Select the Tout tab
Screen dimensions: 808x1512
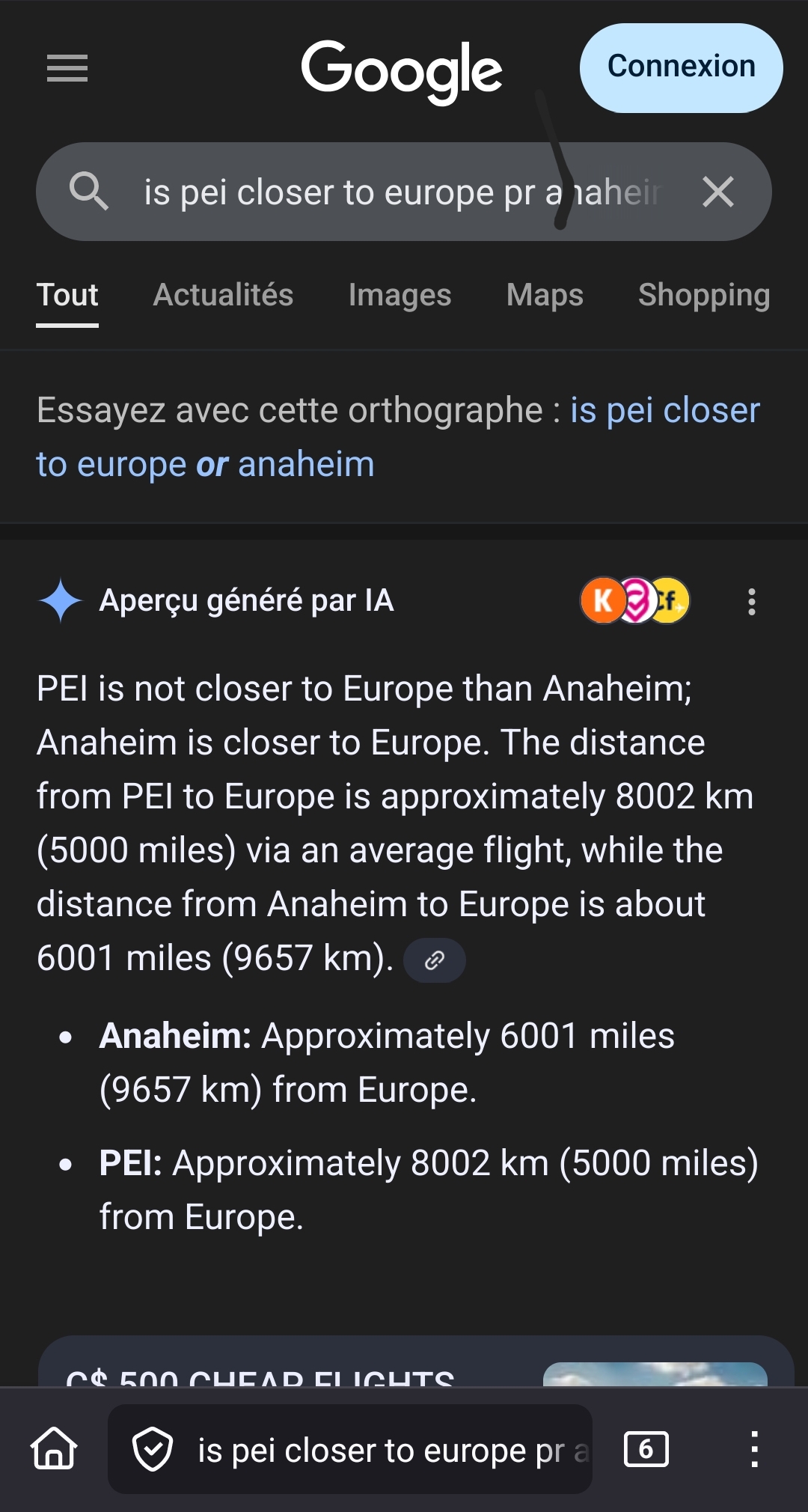67,295
